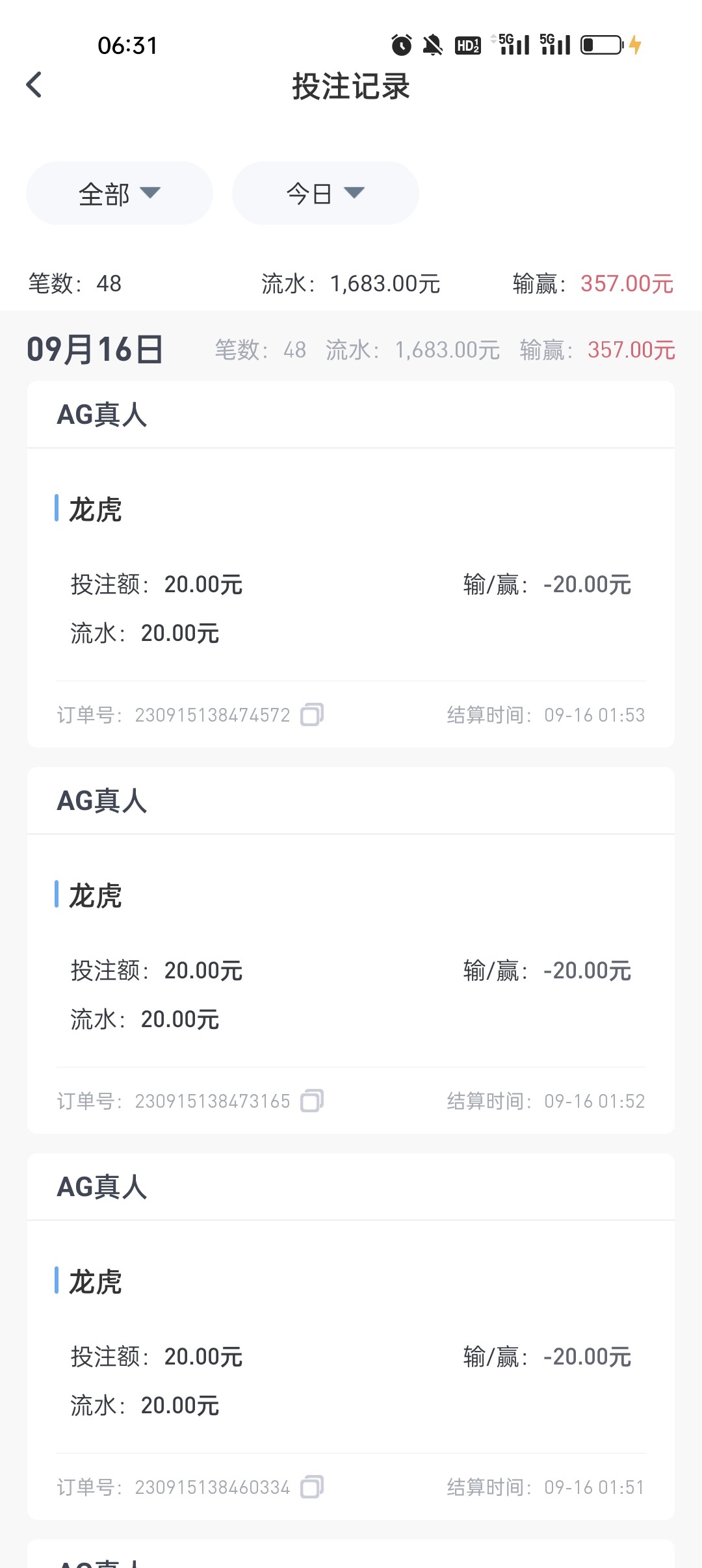Click the alarm clock status bar icon
This screenshot has height=1568, width=702.
click(x=400, y=44)
